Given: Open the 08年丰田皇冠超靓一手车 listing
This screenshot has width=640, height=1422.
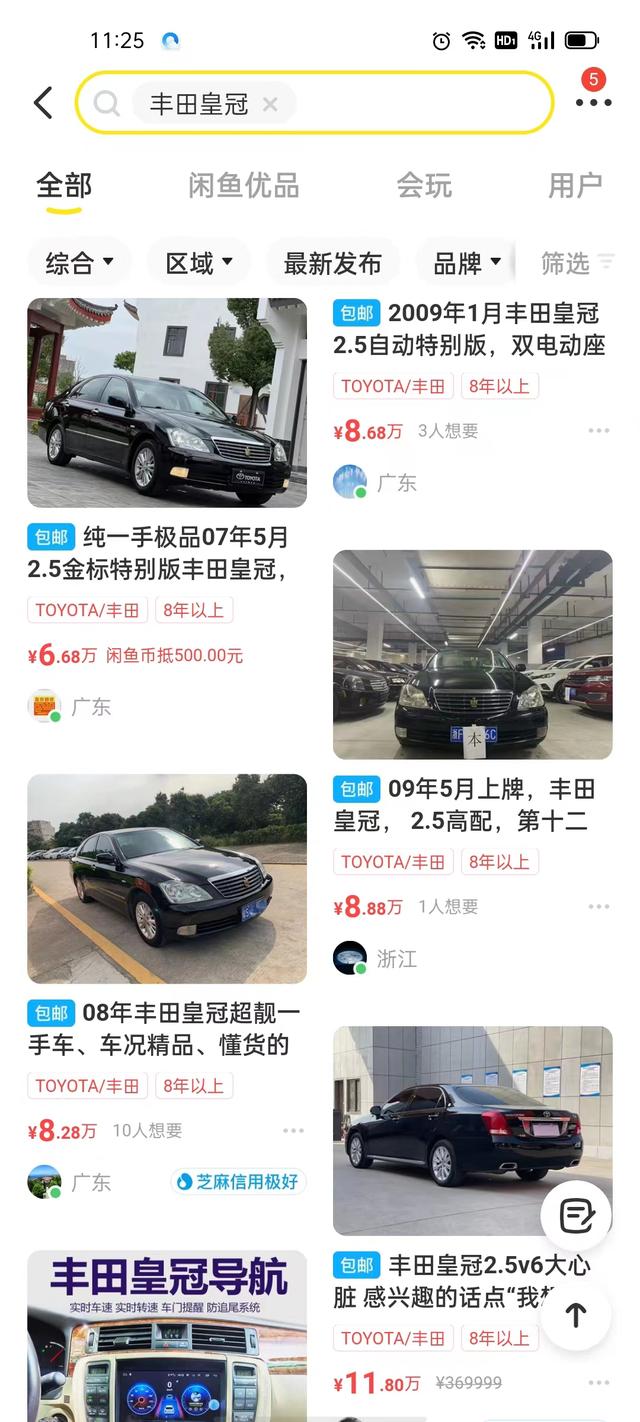Looking at the screenshot, I should click(165, 1029).
